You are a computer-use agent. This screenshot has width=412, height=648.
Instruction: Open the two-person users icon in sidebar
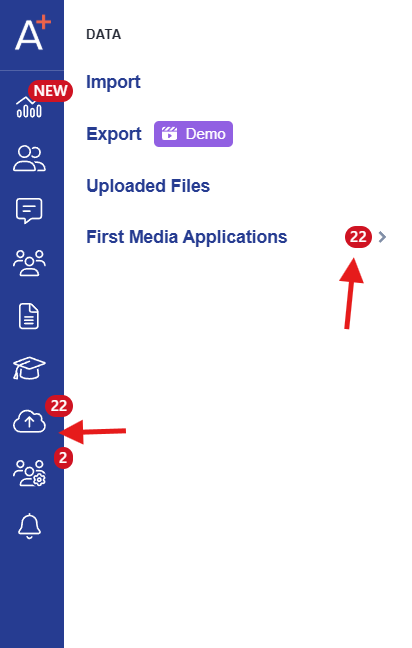[29, 158]
